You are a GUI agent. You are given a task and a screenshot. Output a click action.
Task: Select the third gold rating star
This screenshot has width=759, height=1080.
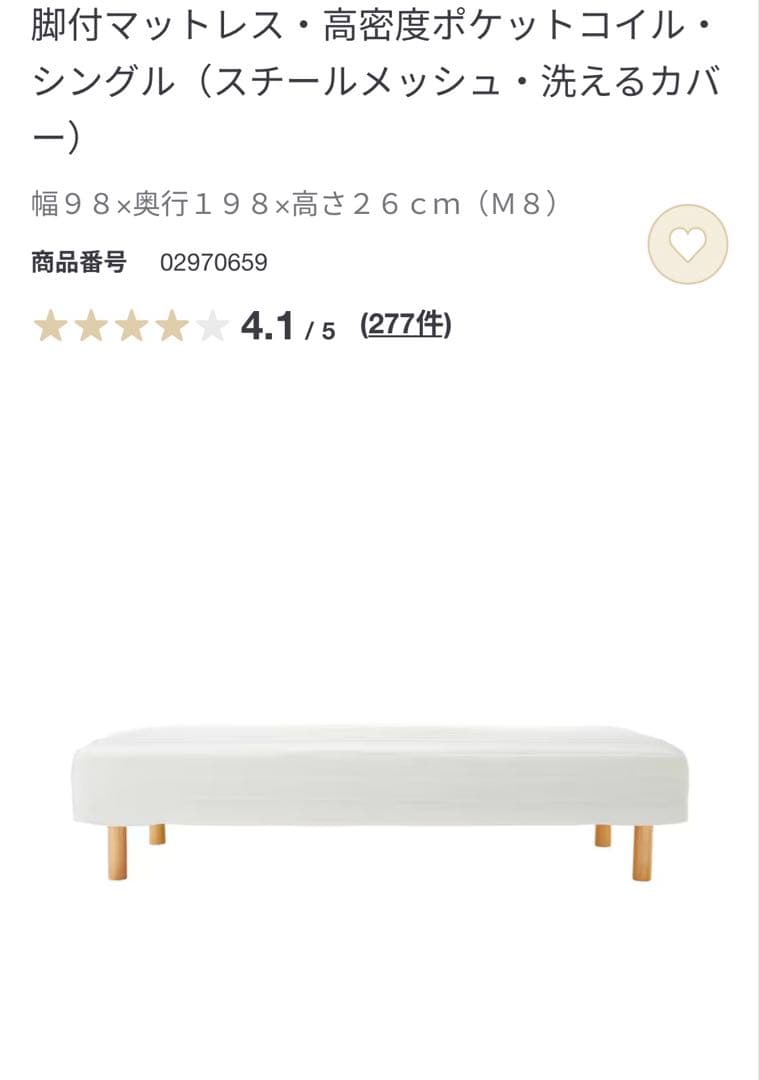pos(132,326)
